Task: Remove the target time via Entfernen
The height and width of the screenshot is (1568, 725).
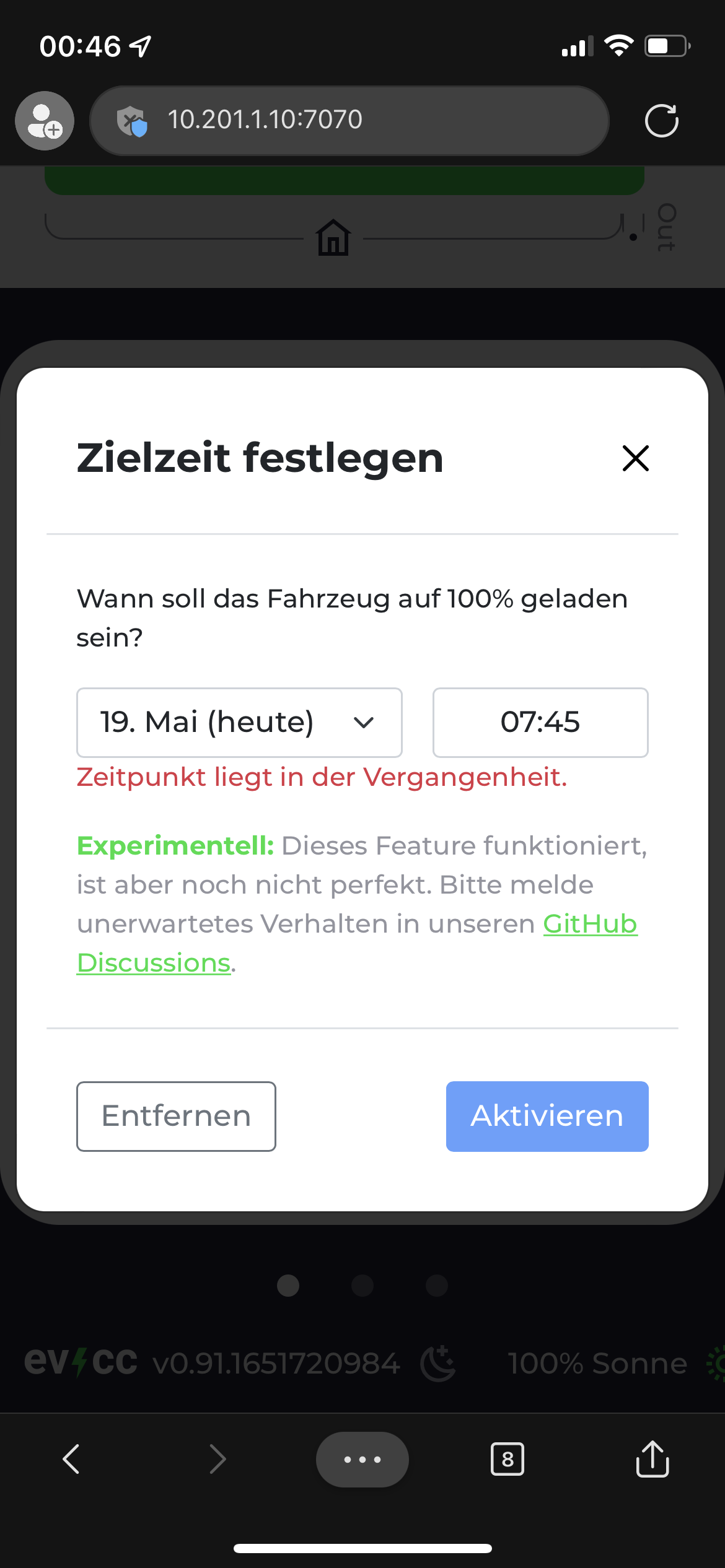Action: (175, 1116)
